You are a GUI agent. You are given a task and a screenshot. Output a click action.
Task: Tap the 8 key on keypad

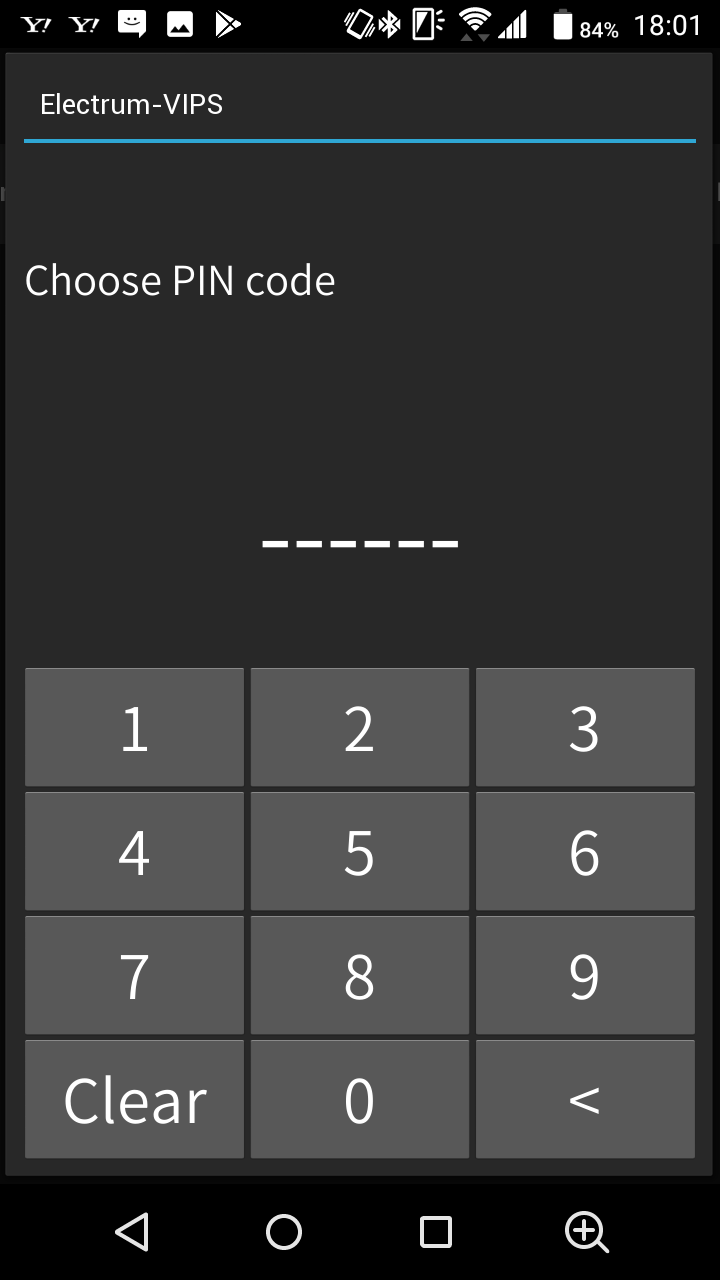click(359, 975)
